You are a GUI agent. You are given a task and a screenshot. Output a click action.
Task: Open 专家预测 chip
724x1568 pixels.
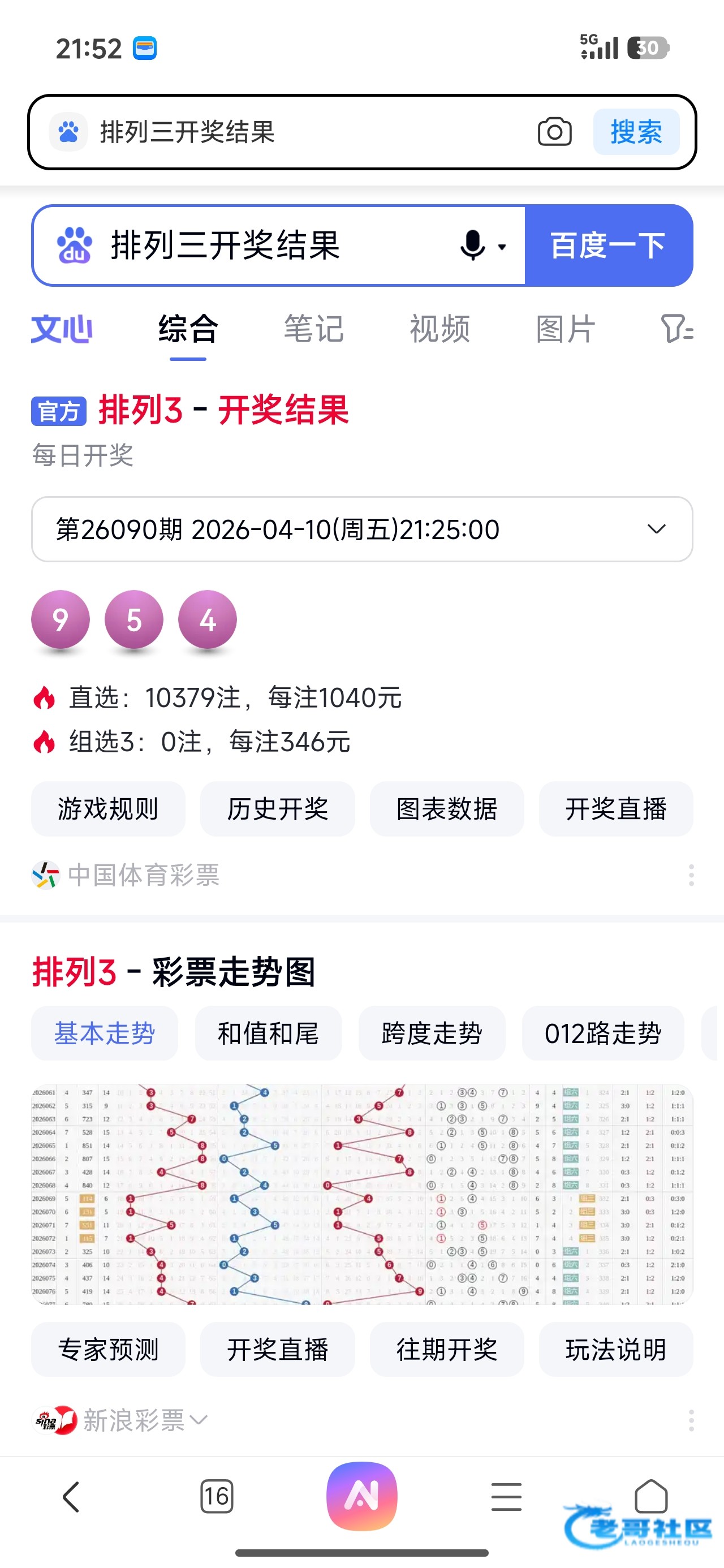(x=109, y=1350)
